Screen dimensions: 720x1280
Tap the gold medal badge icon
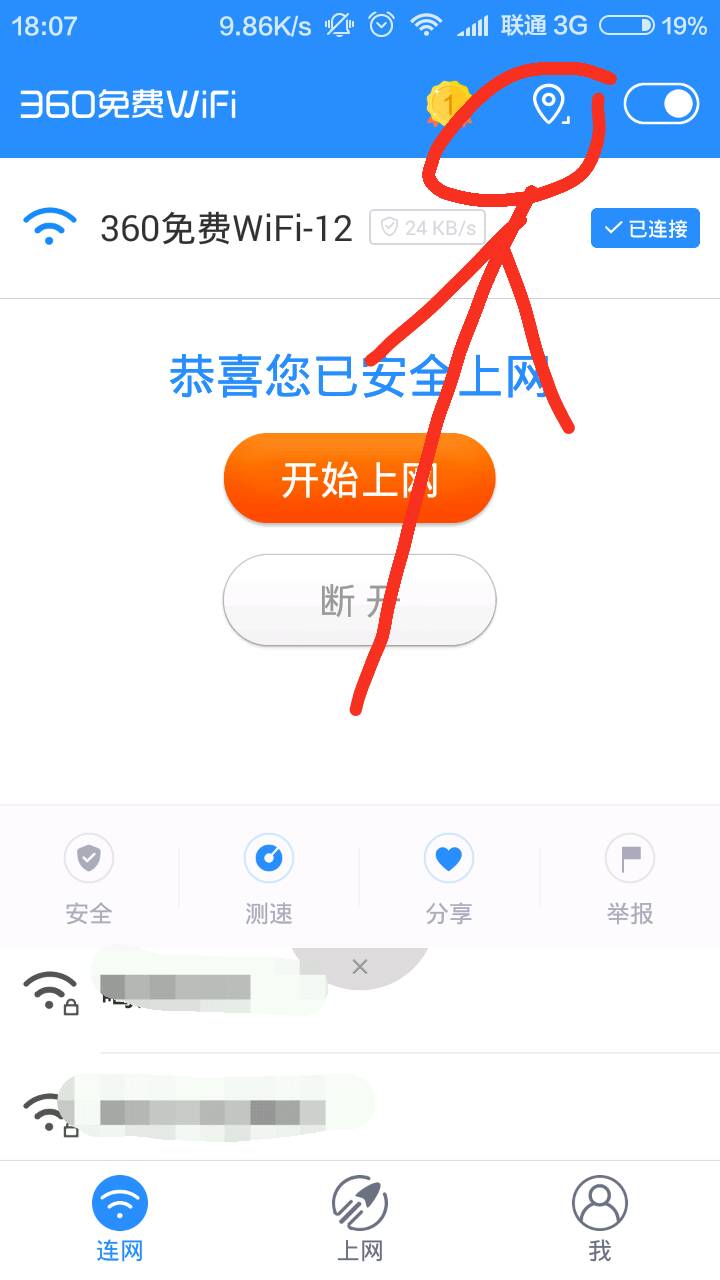pyautogui.click(x=448, y=104)
